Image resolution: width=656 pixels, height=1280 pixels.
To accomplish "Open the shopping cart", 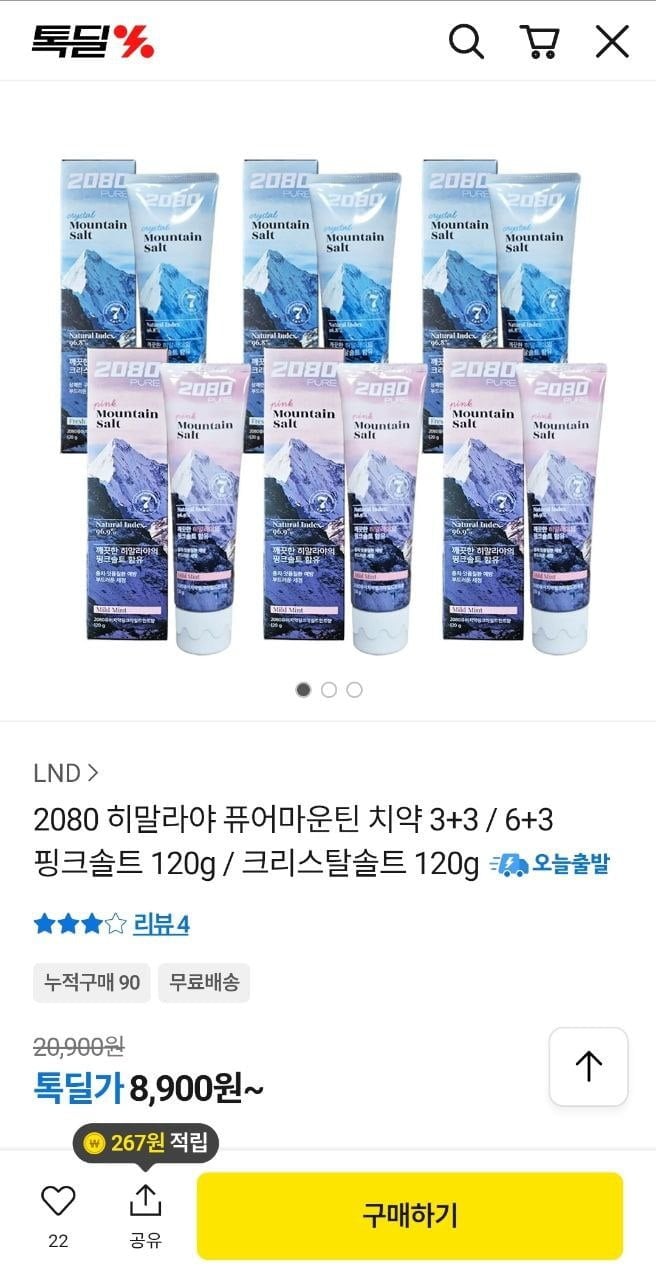I will (539, 42).
